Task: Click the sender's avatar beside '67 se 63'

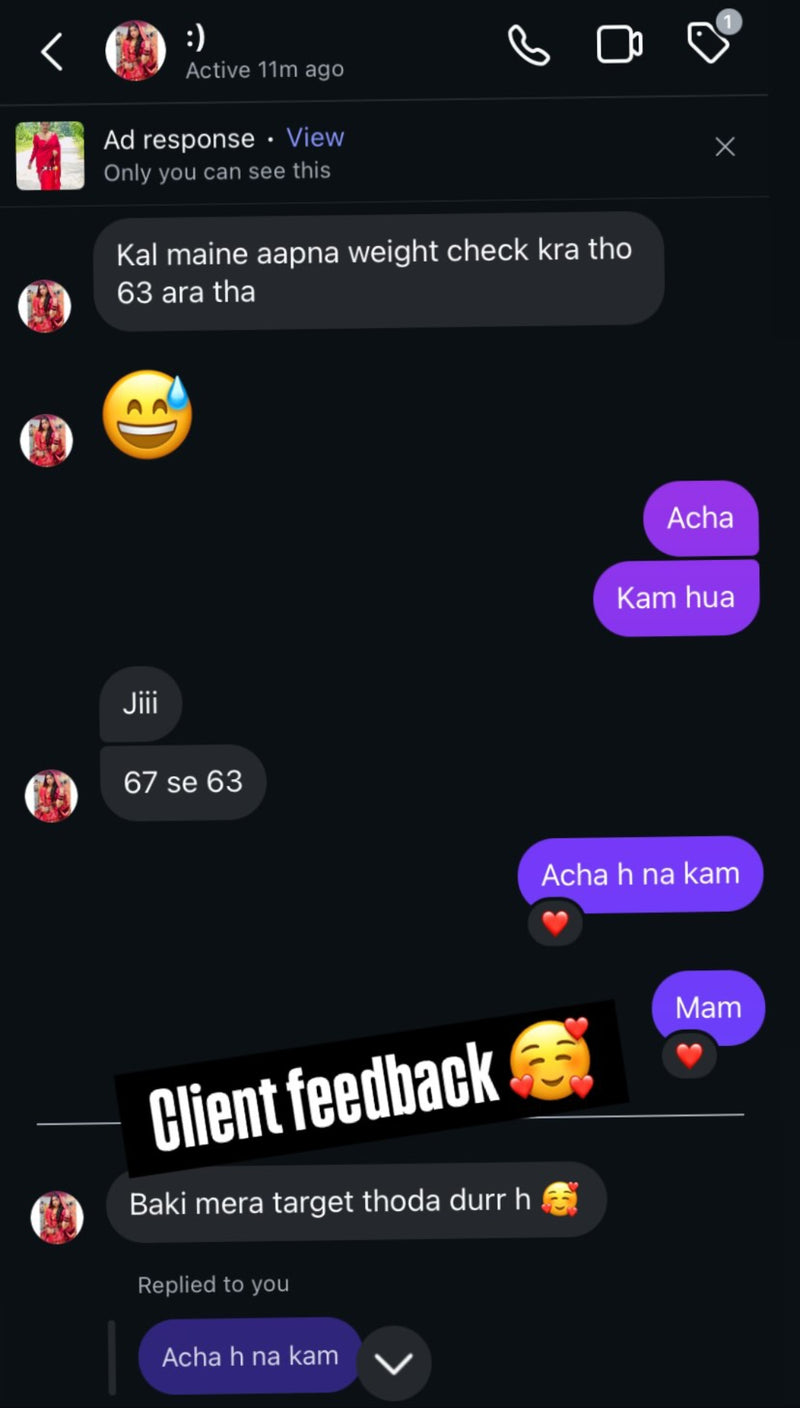Action: coord(50,795)
